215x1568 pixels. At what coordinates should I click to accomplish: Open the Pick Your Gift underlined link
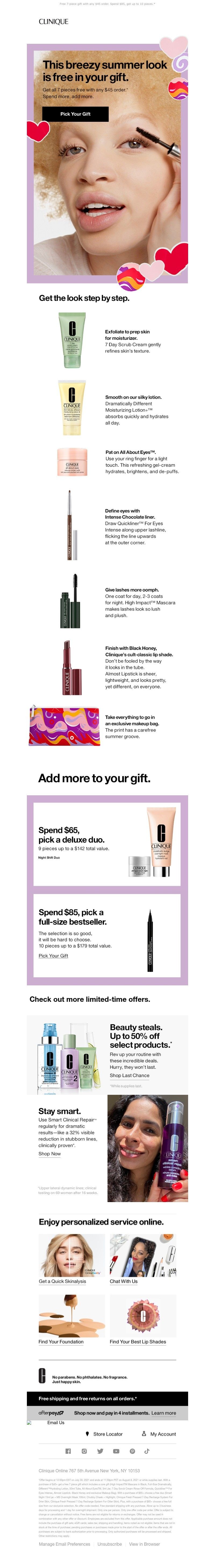point(53,955)
